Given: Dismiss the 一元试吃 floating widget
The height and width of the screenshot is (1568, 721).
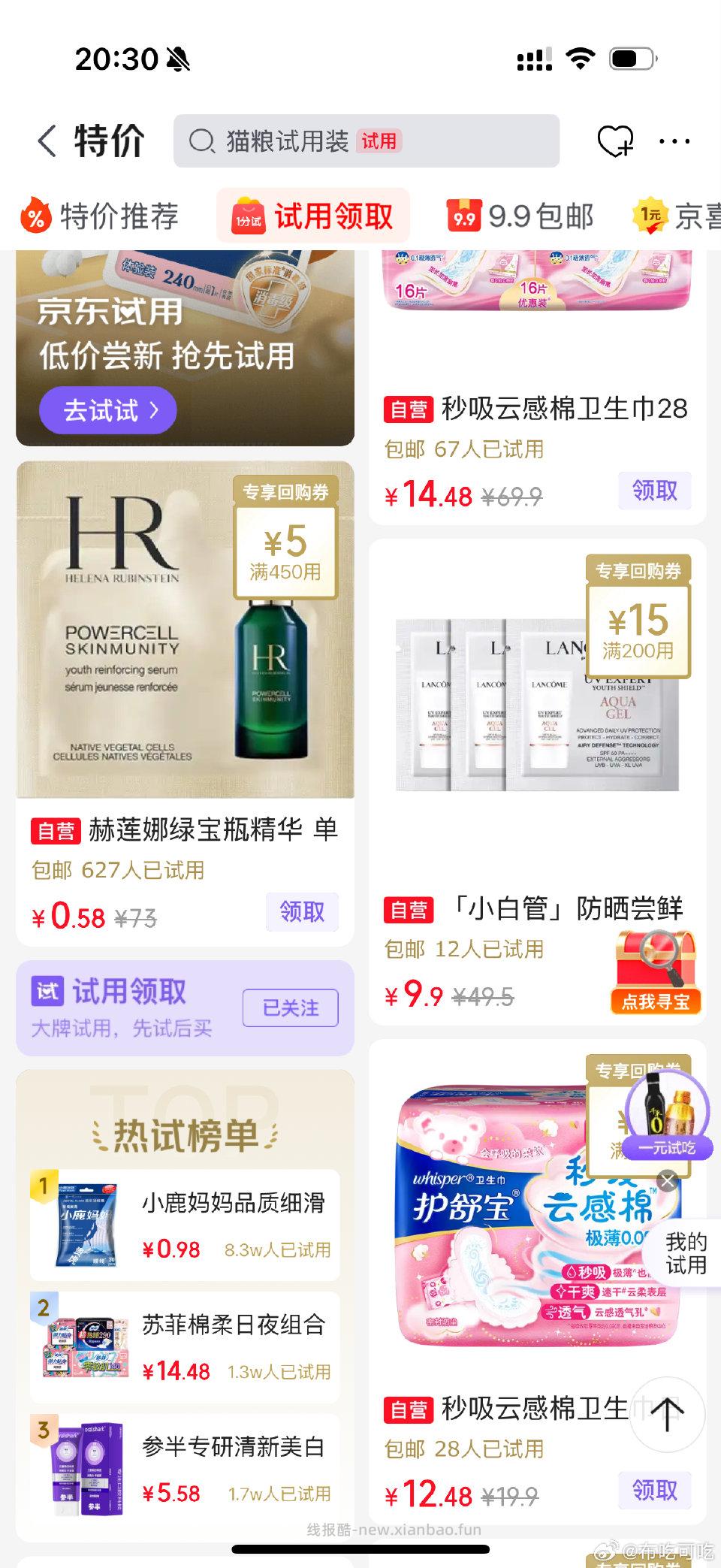Looking at the screenshot, I should coord(667,1181).
